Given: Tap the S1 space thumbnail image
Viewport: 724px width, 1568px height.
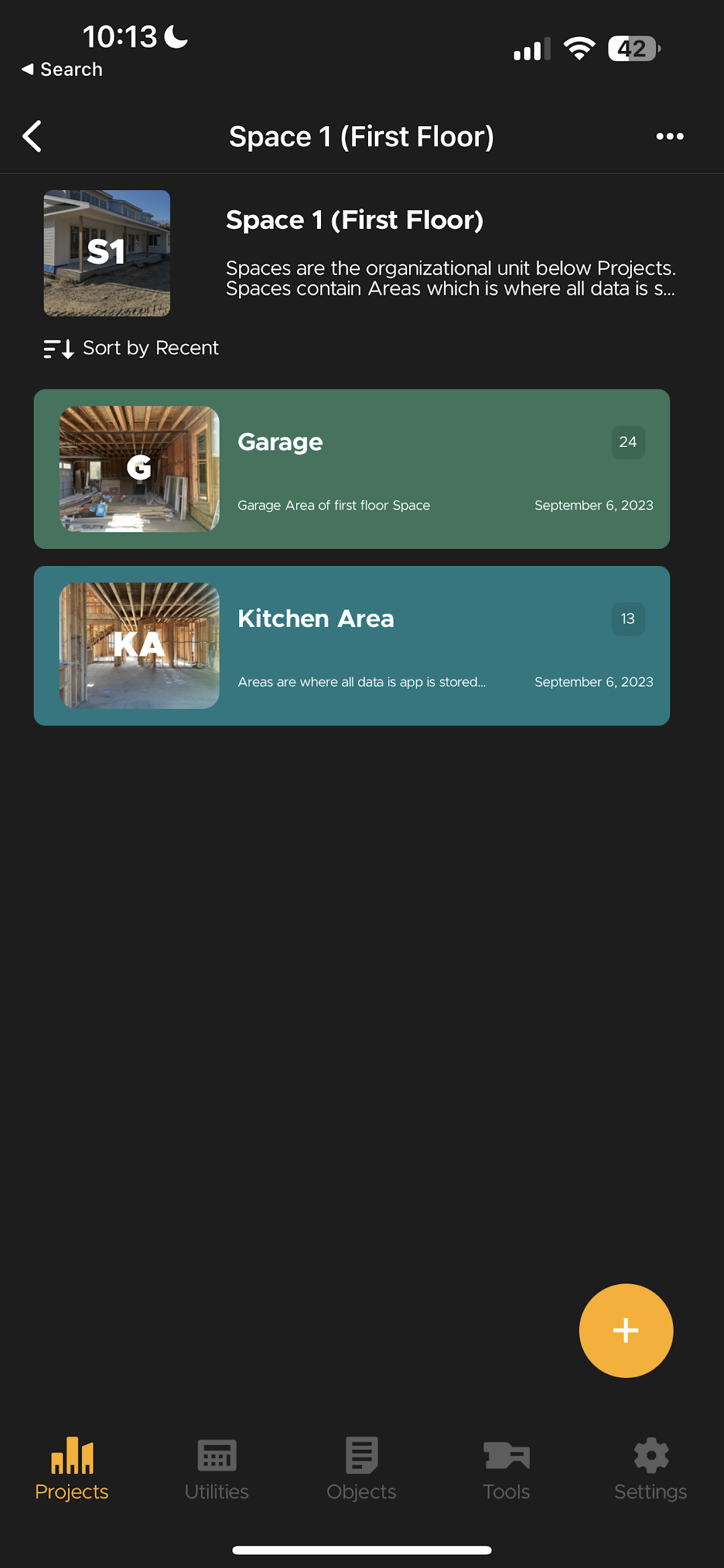Looking at the screenshot, I should coord(107,253).
